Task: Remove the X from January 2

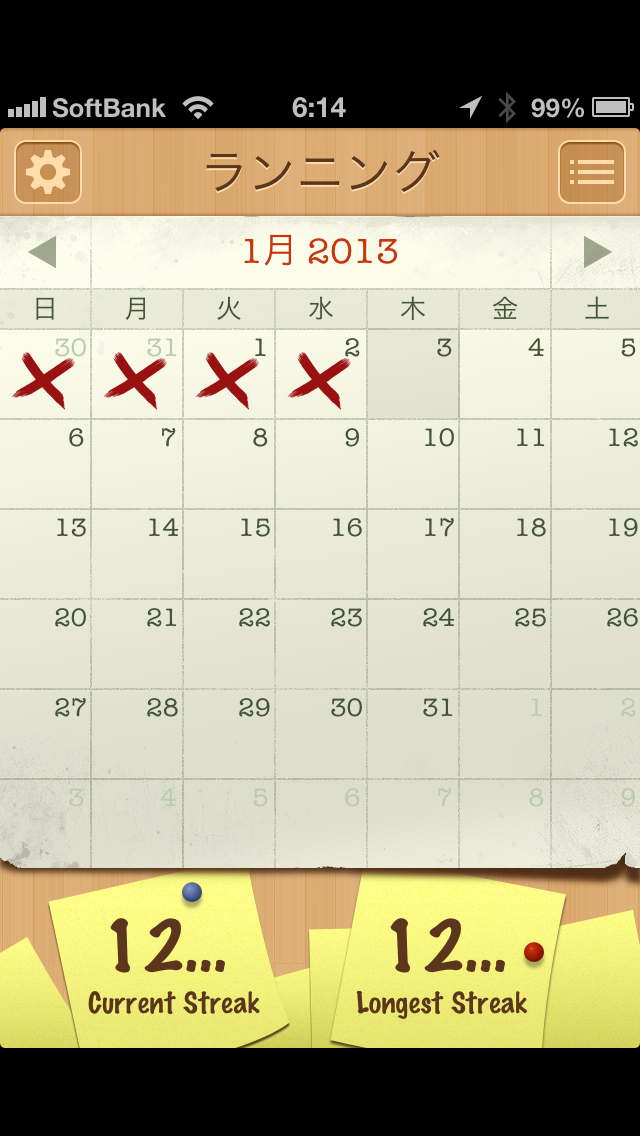Action: 321,375
